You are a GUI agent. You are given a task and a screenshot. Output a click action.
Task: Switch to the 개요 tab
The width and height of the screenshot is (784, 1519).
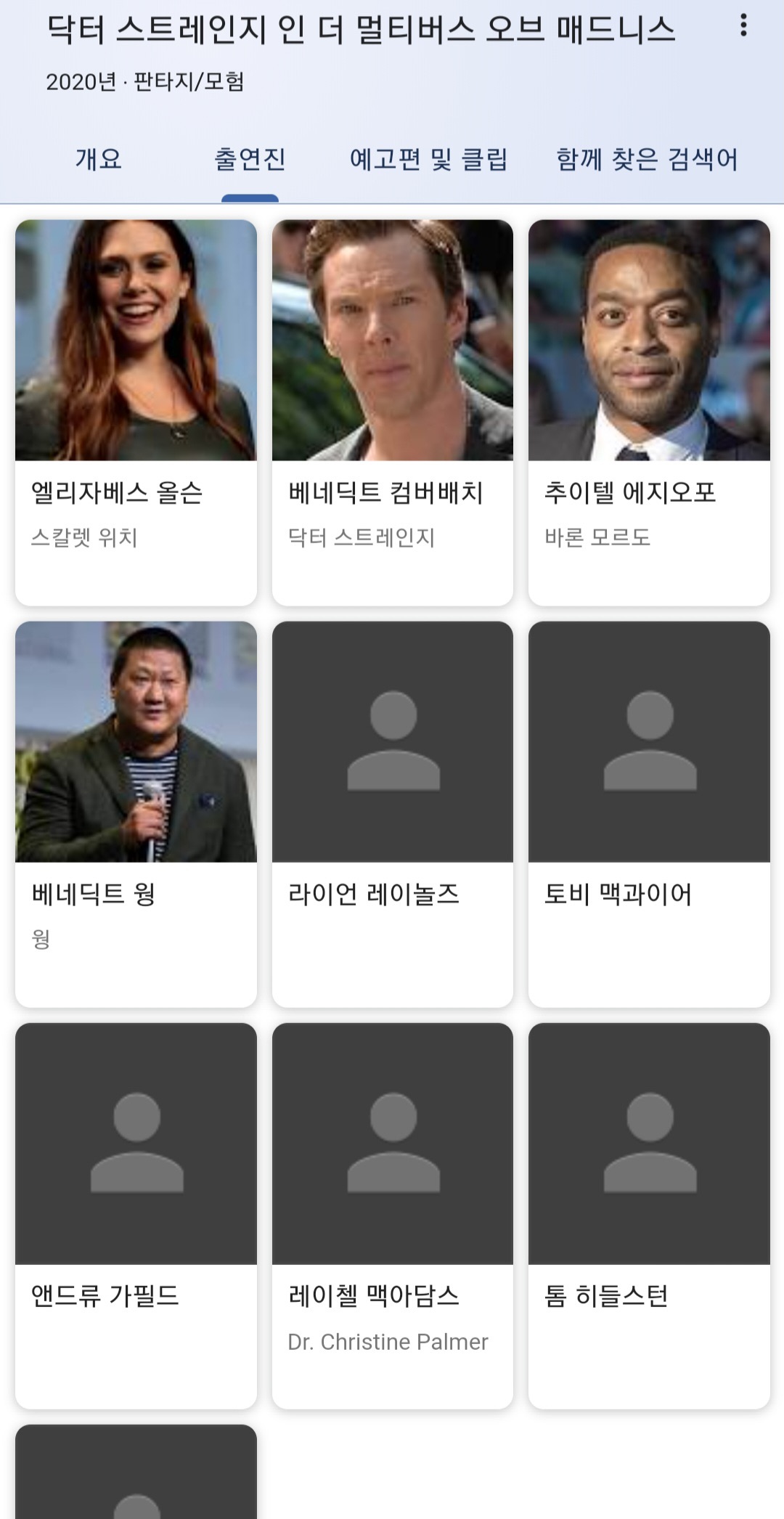point(99,159)
